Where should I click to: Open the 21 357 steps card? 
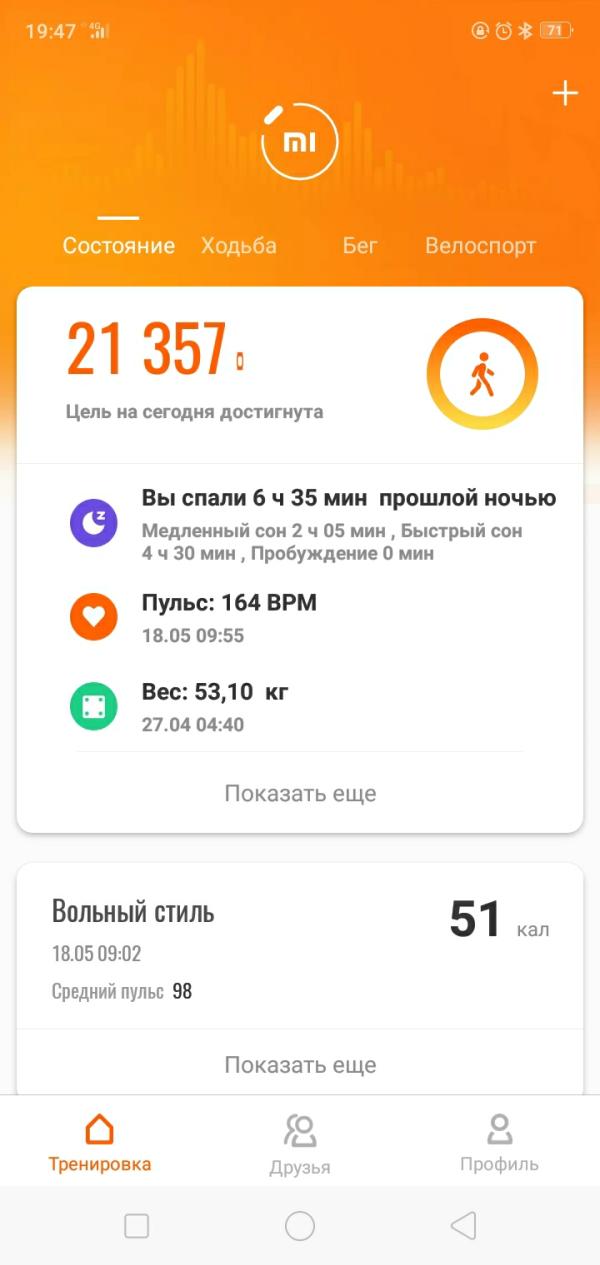point(300,375)
